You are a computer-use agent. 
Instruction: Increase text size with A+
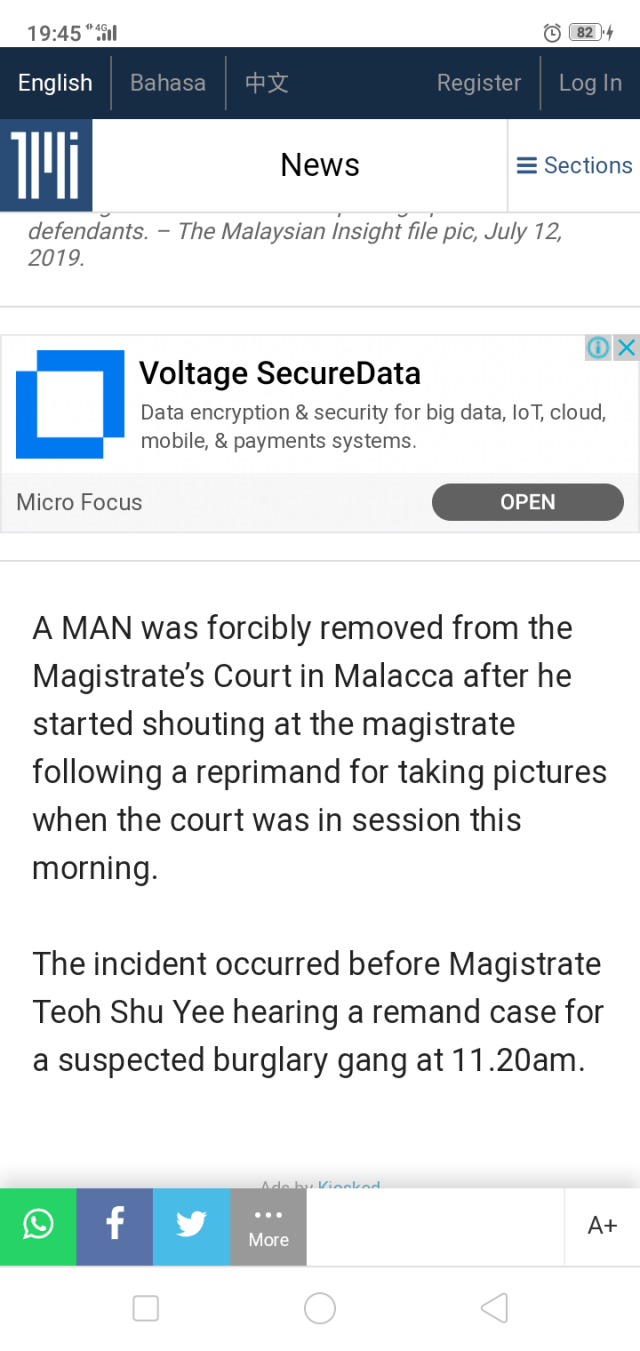tap(602, 1226)
